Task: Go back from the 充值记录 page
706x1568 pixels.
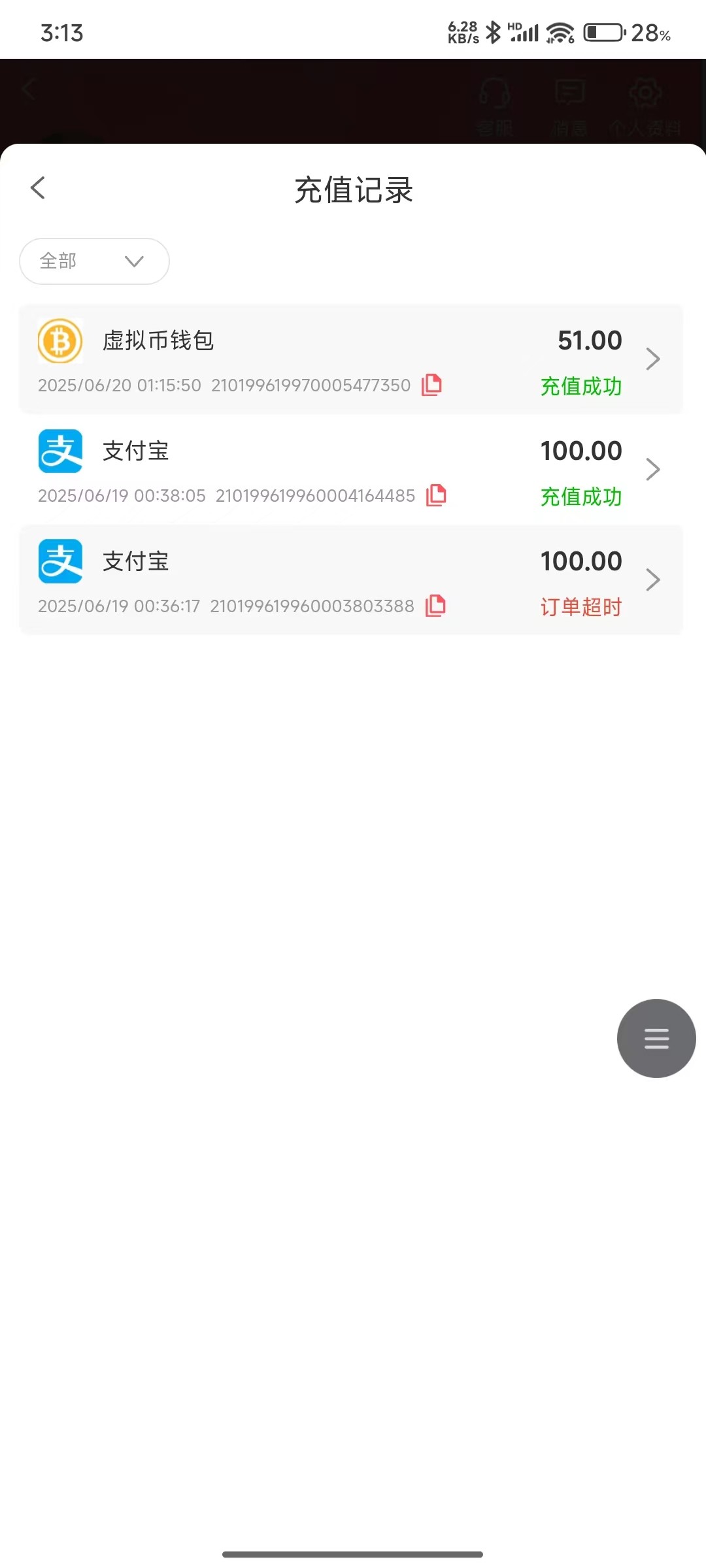Action: tap(38, 188)
